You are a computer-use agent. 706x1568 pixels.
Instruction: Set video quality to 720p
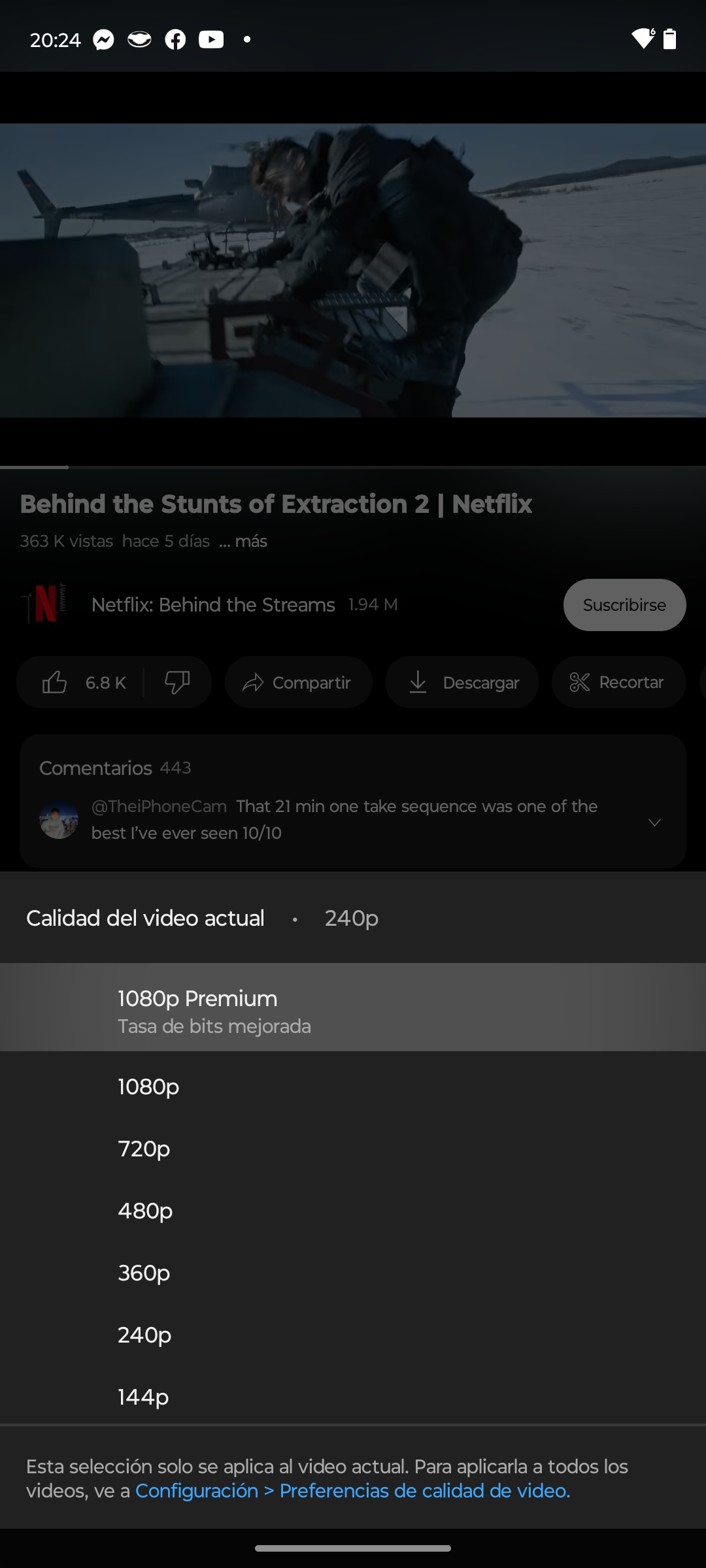pos(353,1149)
